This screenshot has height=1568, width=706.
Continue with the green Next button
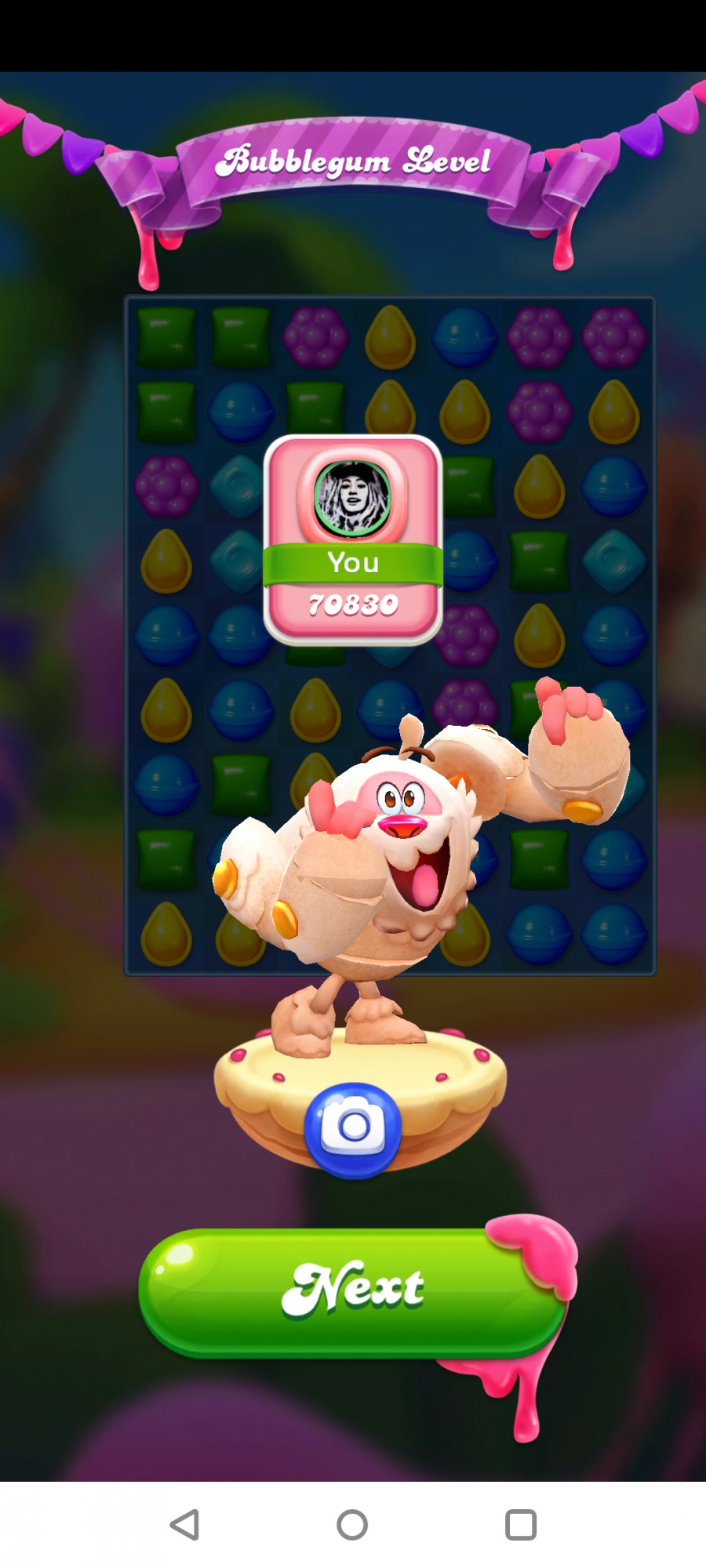(352, 1291)
